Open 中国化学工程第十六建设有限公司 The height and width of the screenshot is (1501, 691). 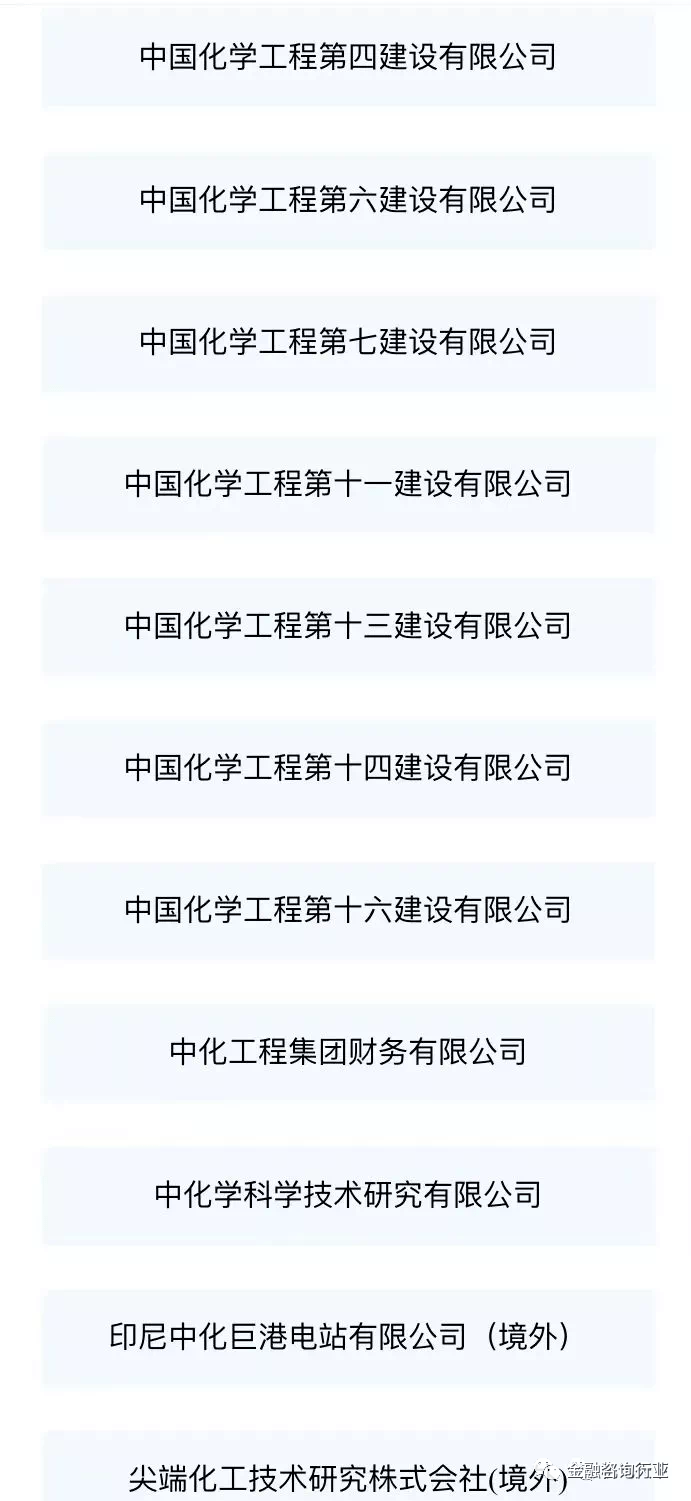pos(348,910)
